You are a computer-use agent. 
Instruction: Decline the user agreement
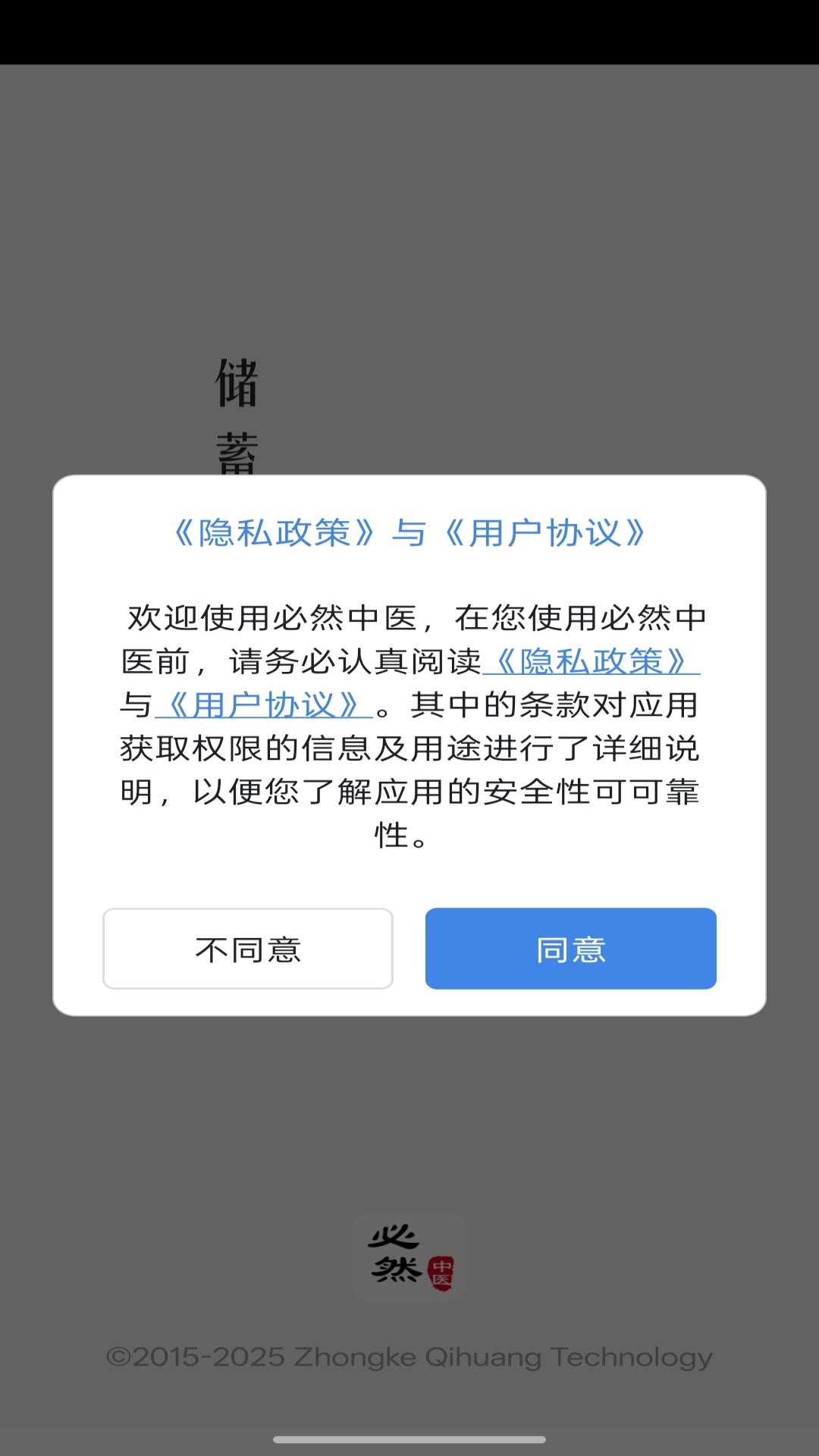[248, 949]
